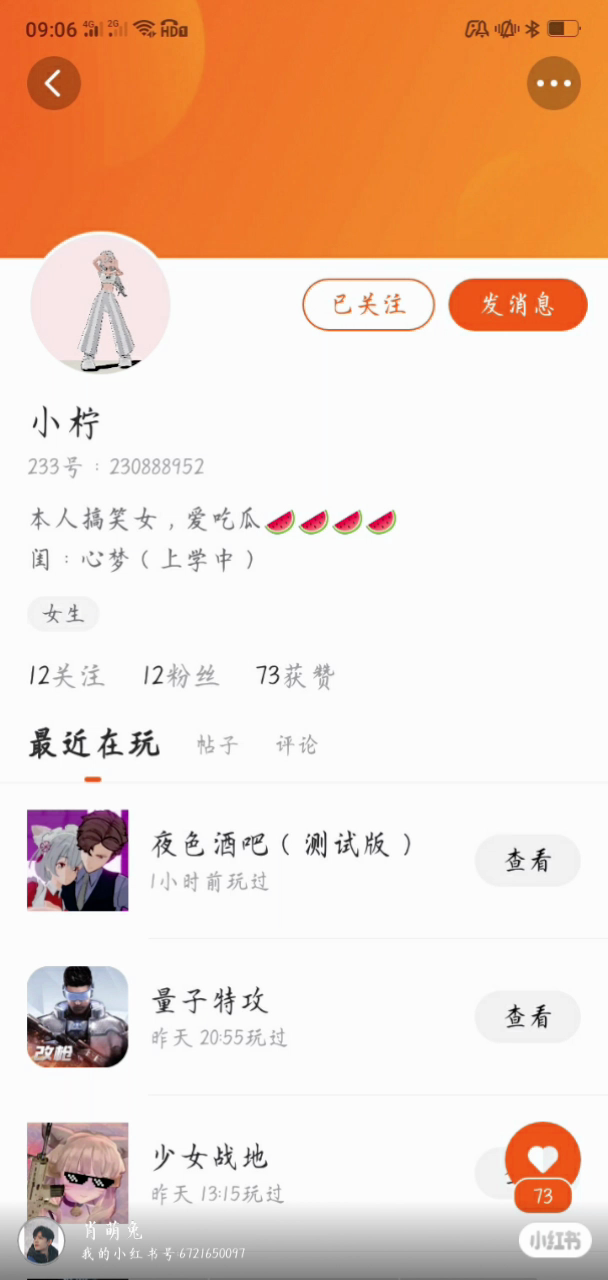Switch to the 评论 tab
Viewport: 608px width, 1280px height.
pos(296,745)
